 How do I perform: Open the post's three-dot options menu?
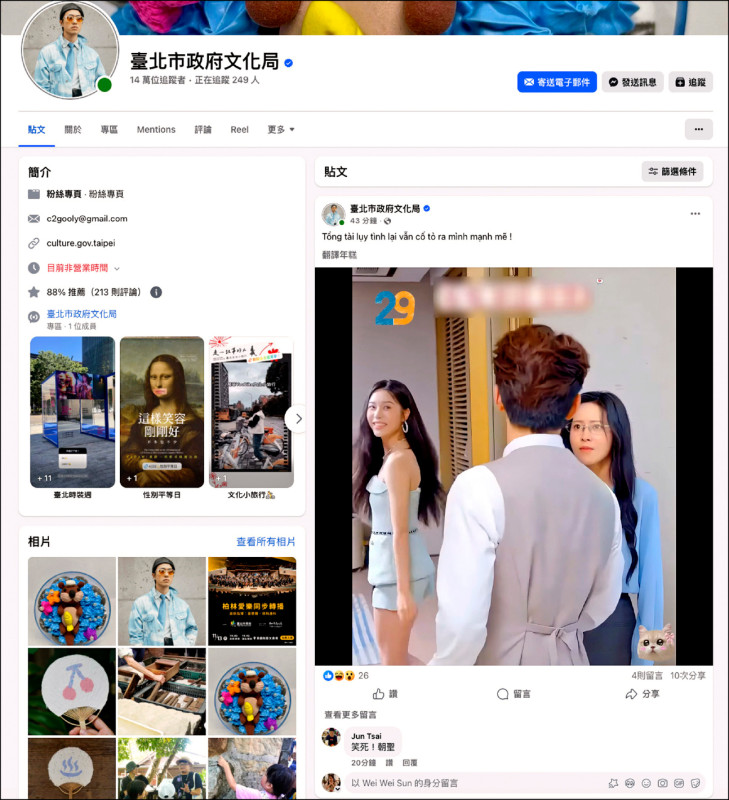pos(695,214)
